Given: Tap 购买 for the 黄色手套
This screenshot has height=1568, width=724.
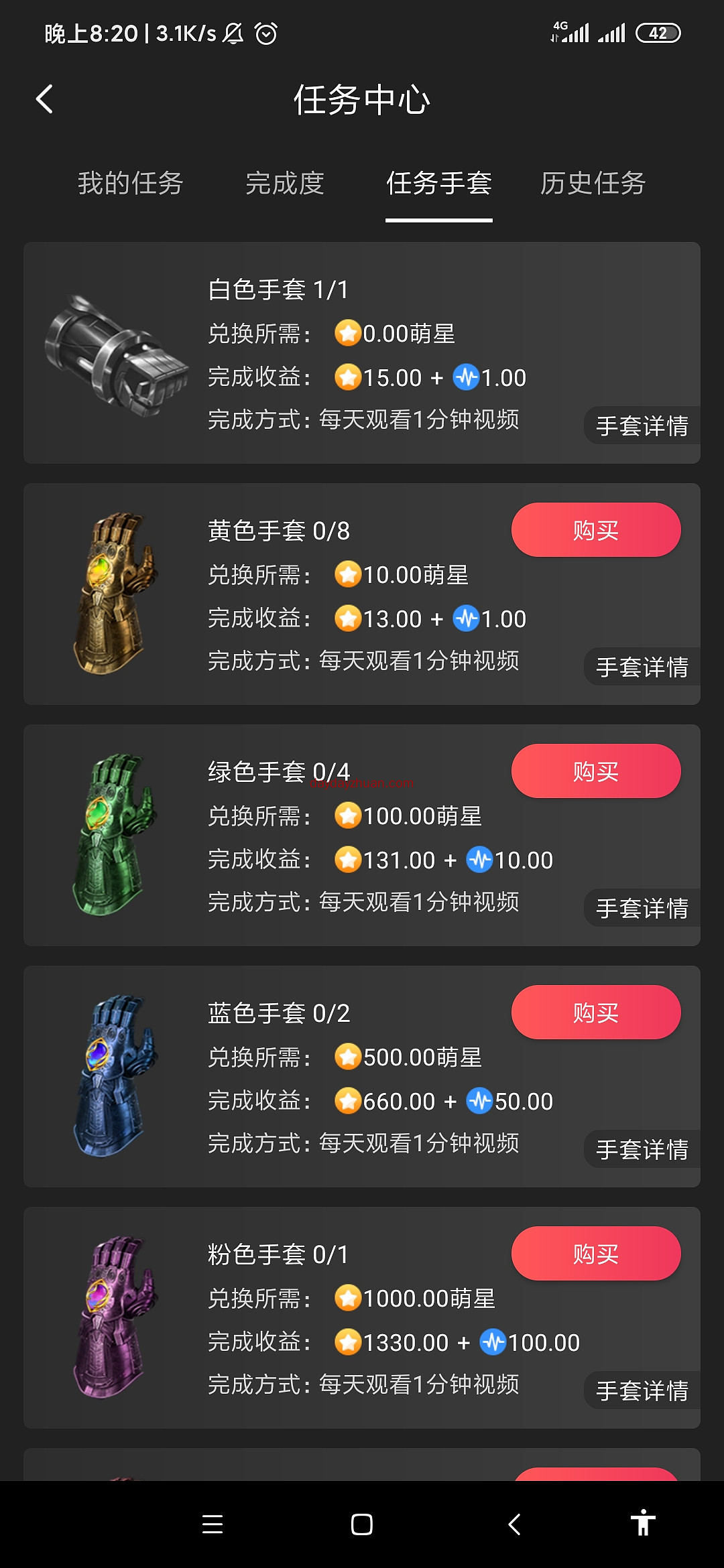Looking at the screenshot, I should coord(595,529).
